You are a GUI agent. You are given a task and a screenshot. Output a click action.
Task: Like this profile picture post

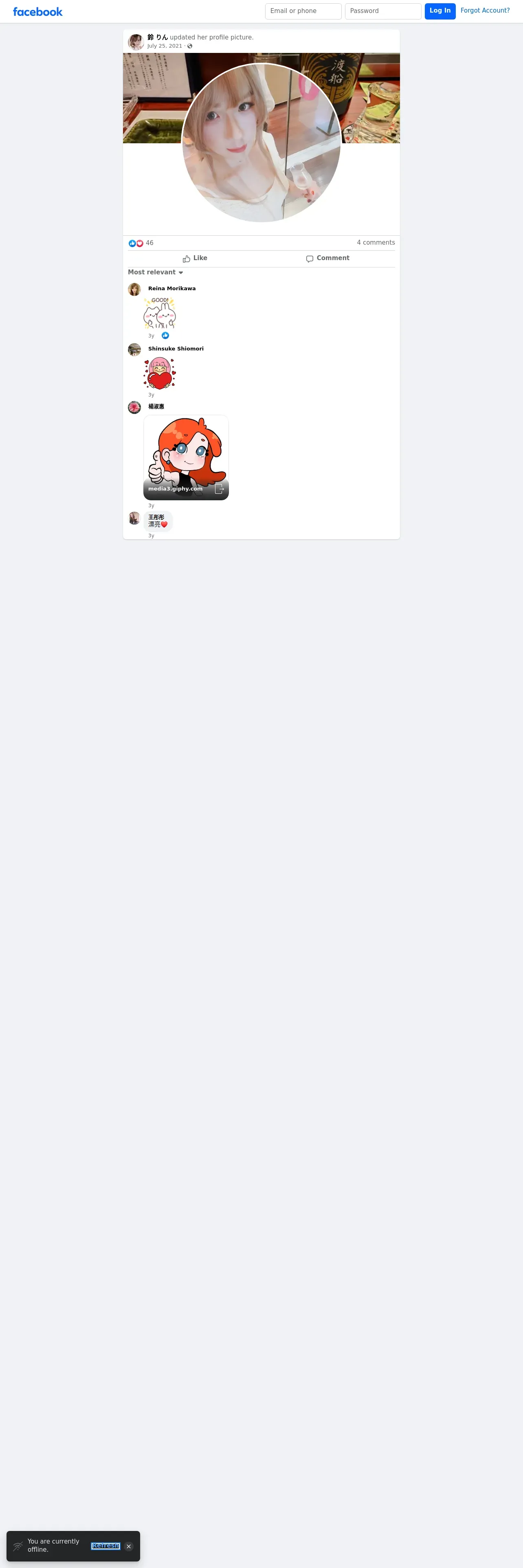point(195,258)
